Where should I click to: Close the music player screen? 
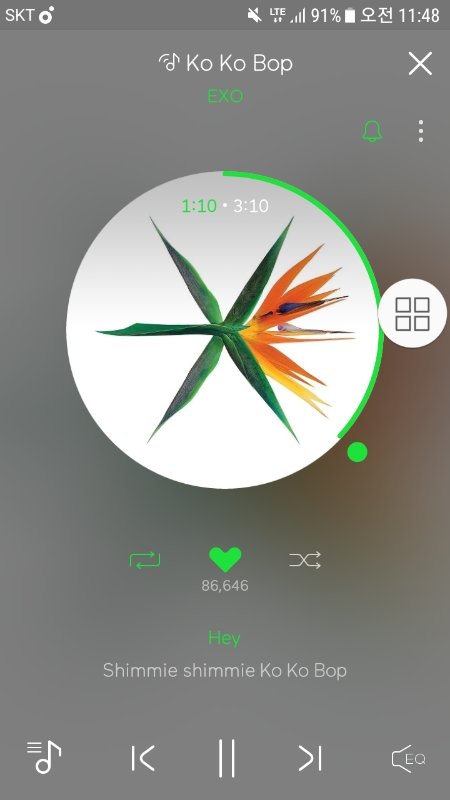point(420,64)
